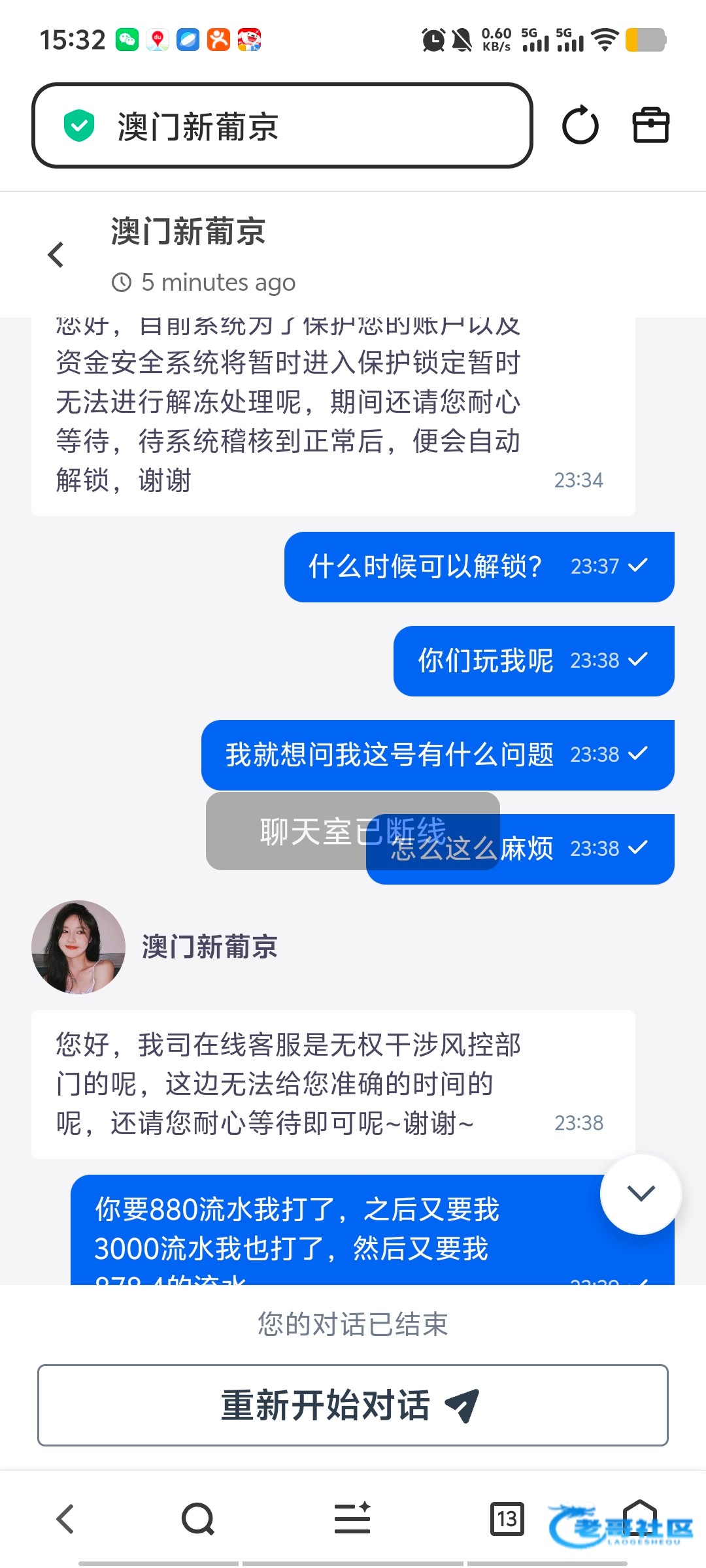Tap the 澳门新葡京 address bar
The height and width of the screenshot is (1568, 706).
(282, 125)
